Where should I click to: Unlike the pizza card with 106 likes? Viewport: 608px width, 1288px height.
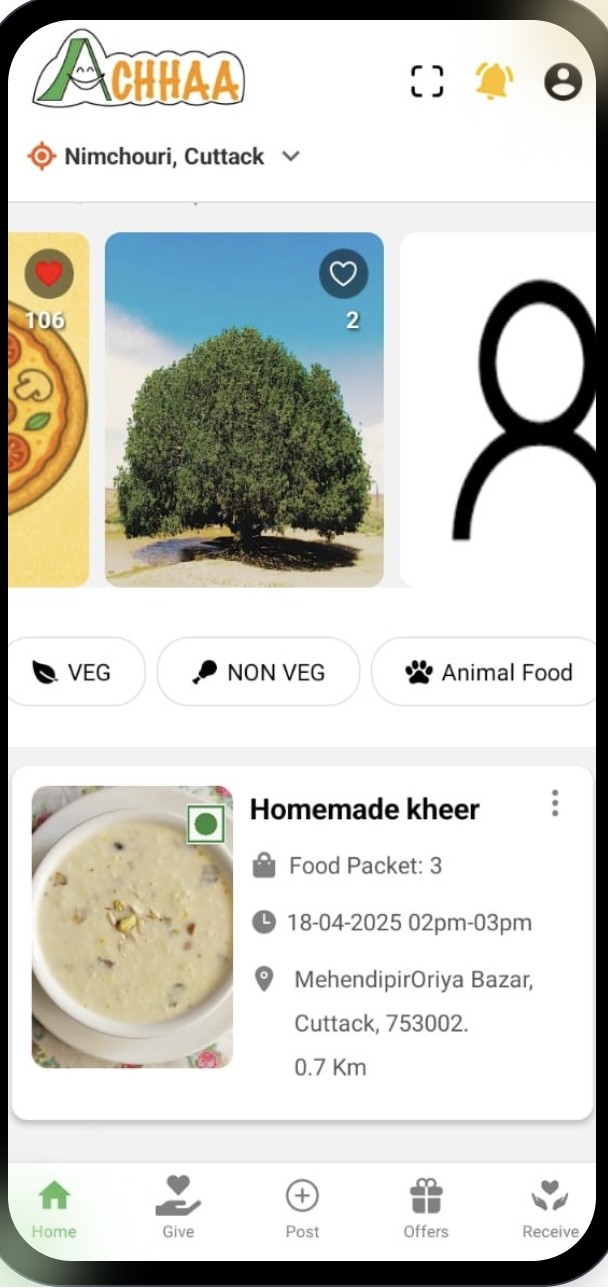(49, 273)
